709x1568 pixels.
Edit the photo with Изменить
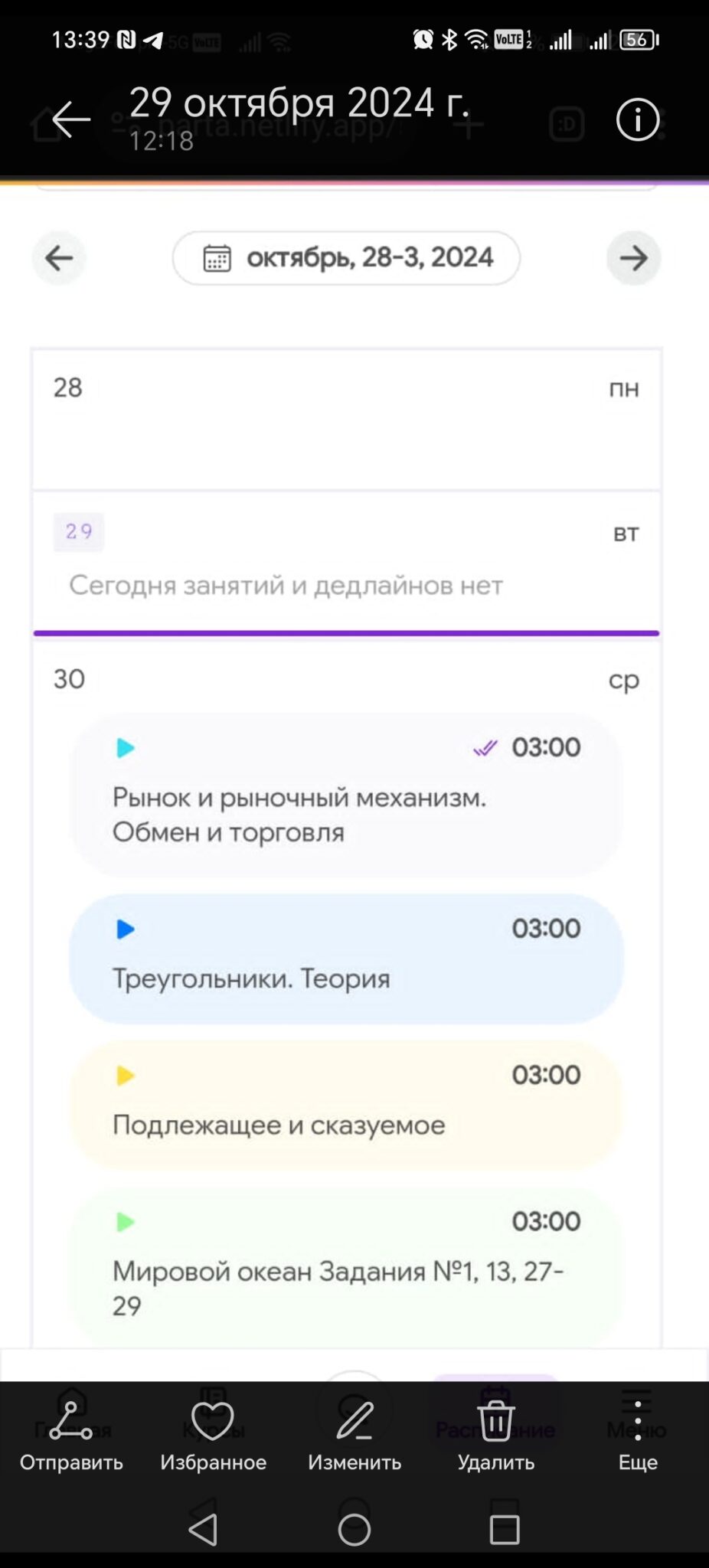click(x=354, y=1435)
